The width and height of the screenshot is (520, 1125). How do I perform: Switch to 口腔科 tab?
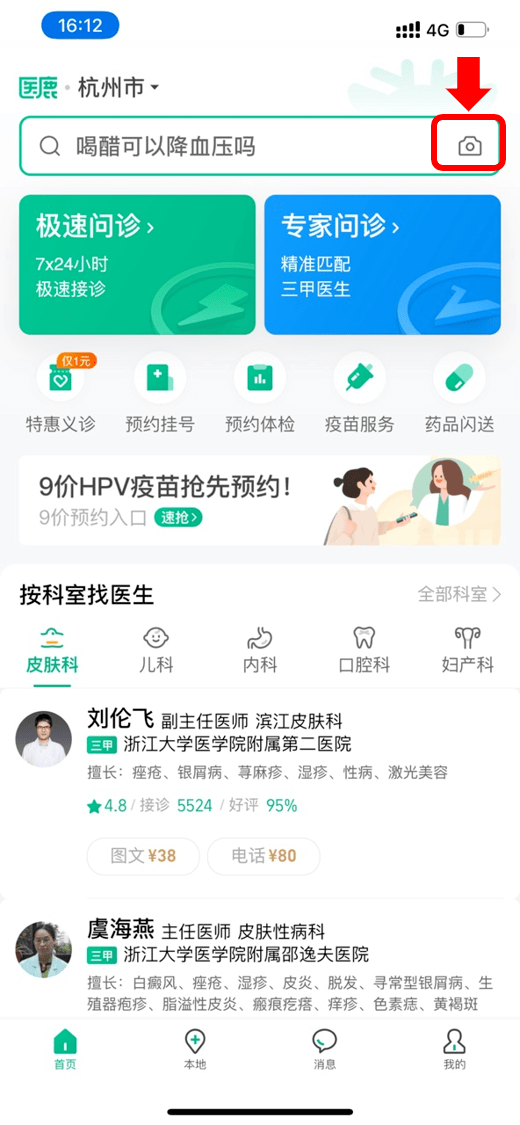(364, 650)
